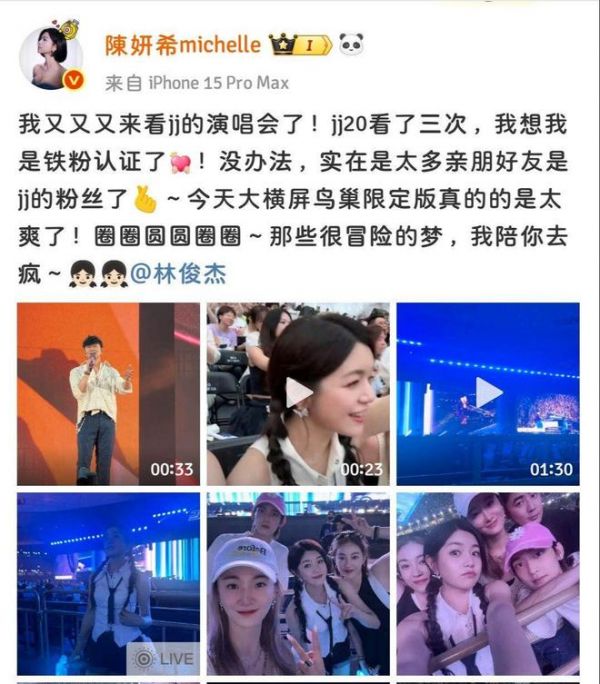Viewport: 600px width, 684px height.
Task: Play the 00:33 video of singer on stage
Action: (108, 394)
